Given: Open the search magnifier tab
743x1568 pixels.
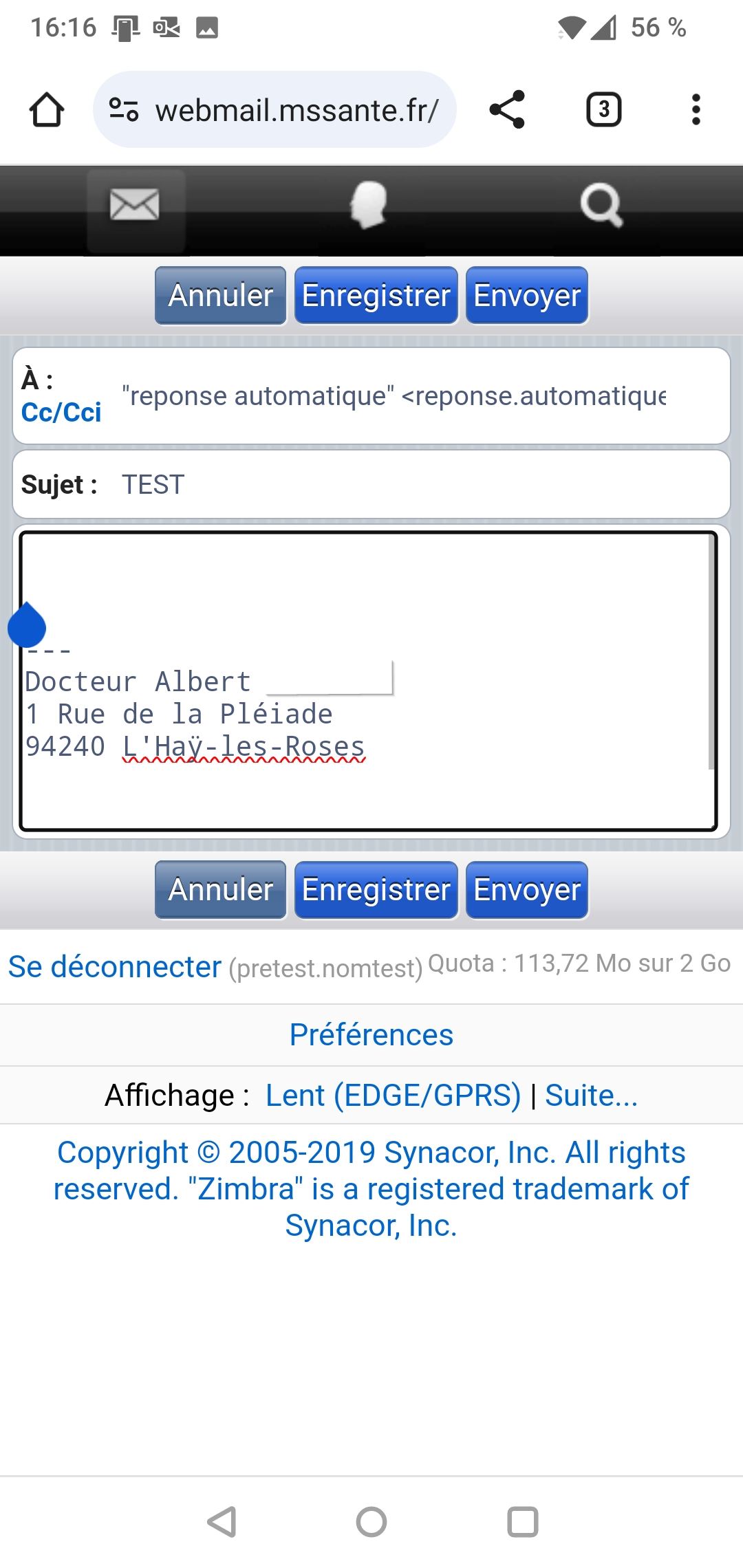Looking at the screenshot, I should (x=601, y=206).
